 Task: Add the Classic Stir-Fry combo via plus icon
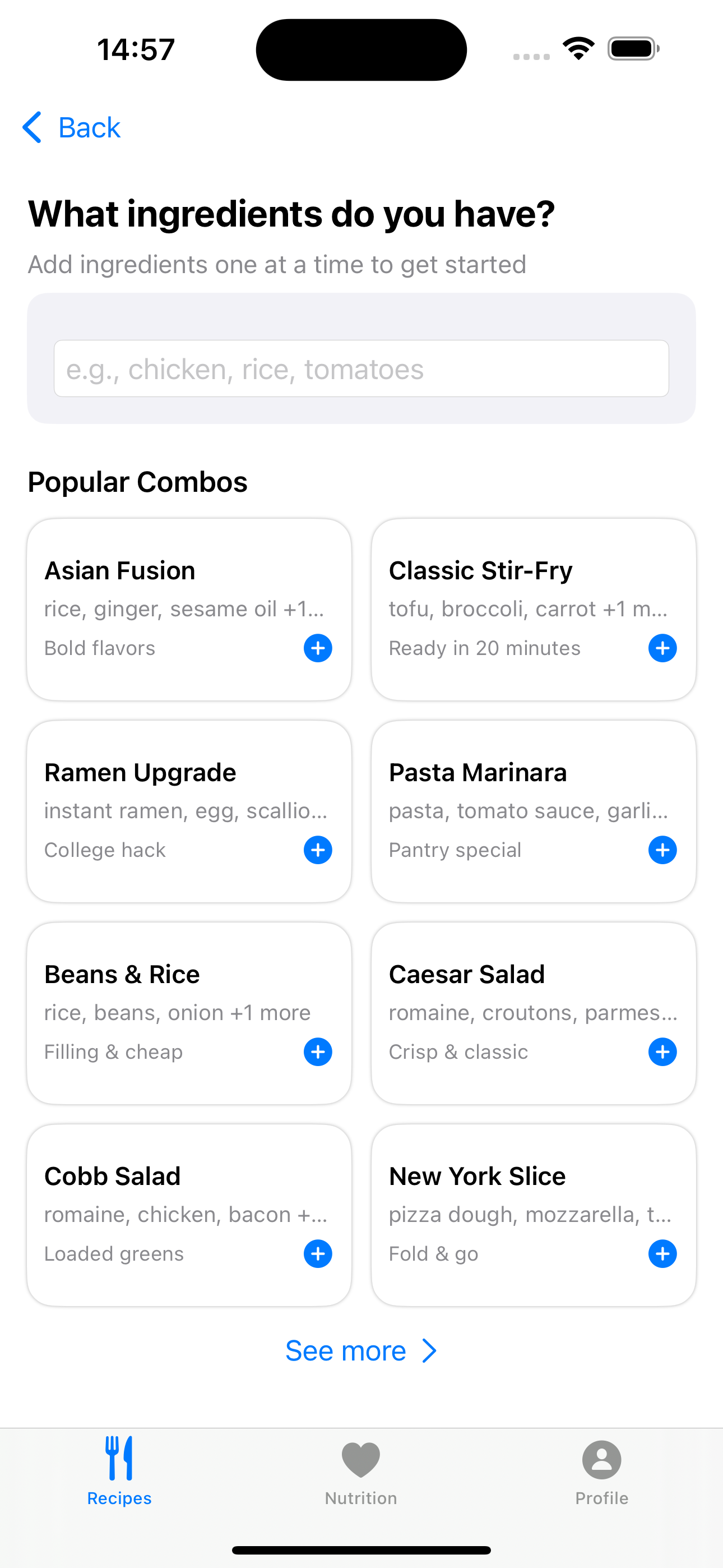coord(662,648)
